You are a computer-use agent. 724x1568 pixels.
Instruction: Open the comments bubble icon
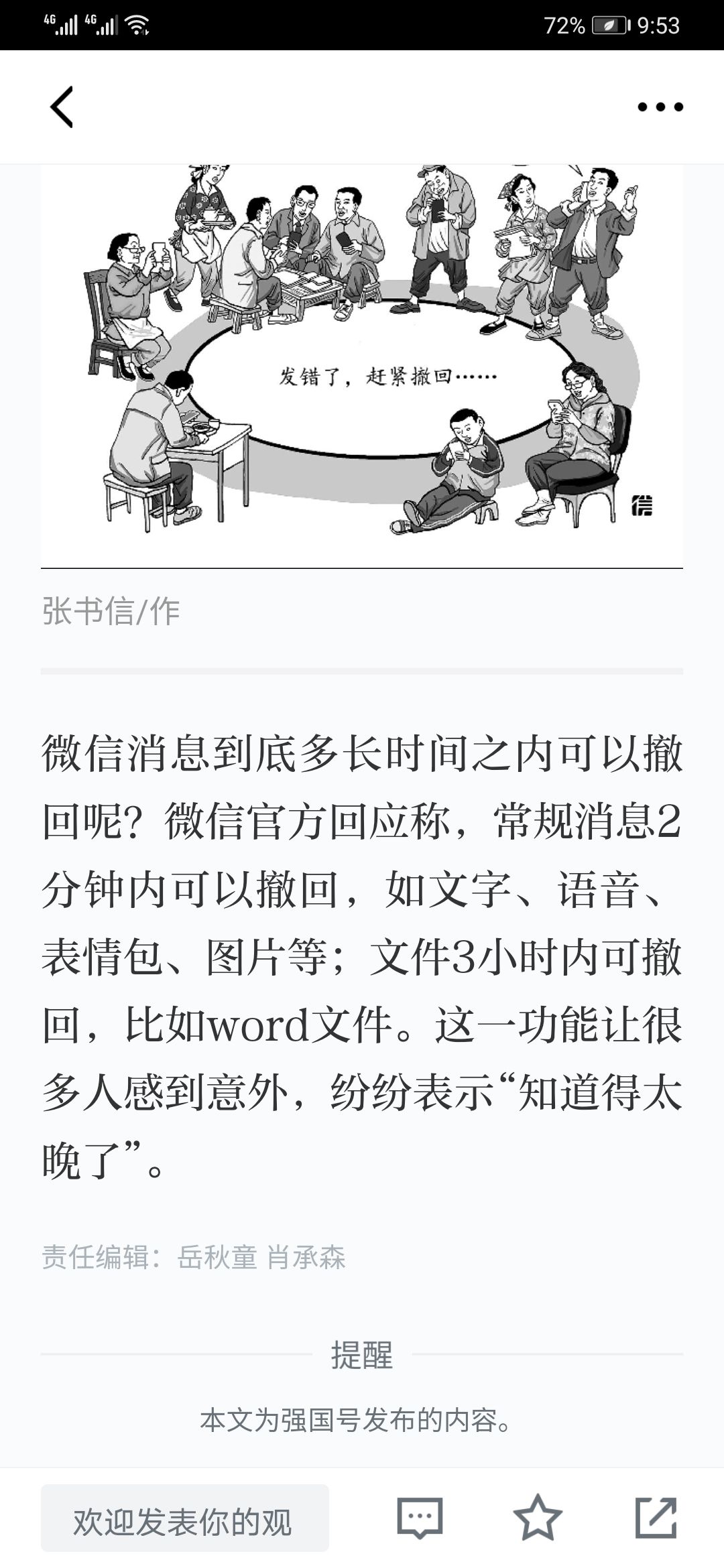[x=420, y=1518]
